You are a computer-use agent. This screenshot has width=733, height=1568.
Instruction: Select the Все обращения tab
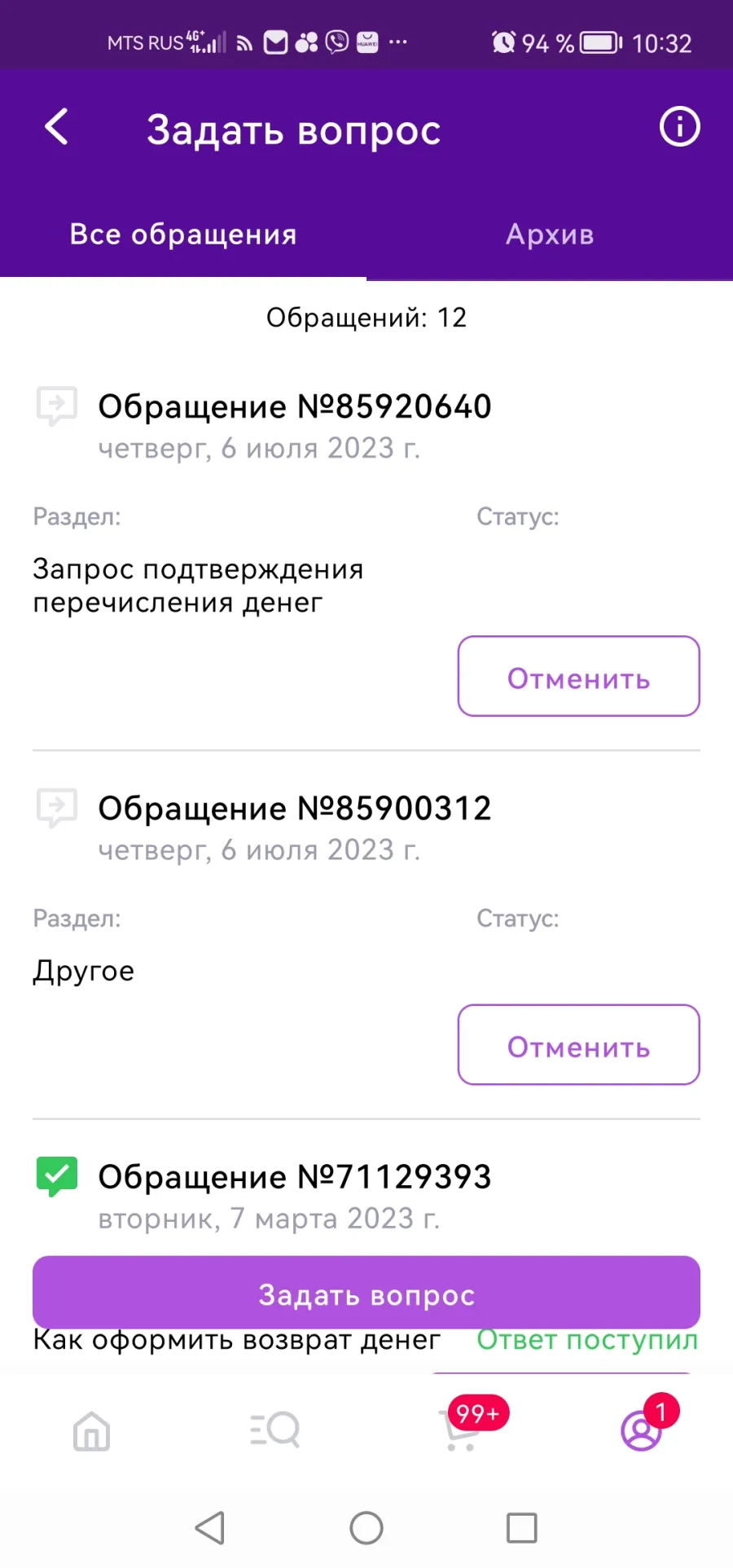pyautogui.click(x=183, y=235)
